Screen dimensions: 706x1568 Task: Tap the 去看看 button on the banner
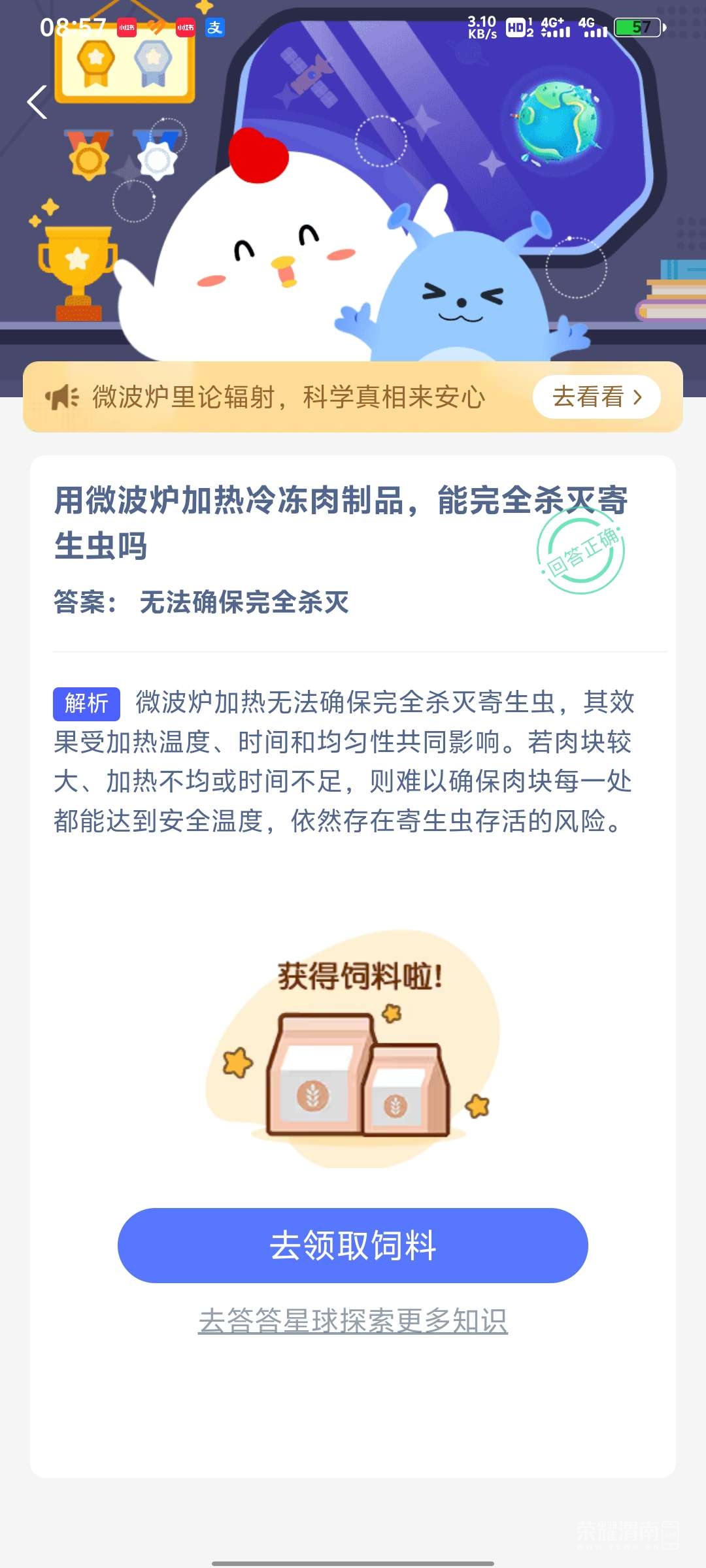(596, 397)
